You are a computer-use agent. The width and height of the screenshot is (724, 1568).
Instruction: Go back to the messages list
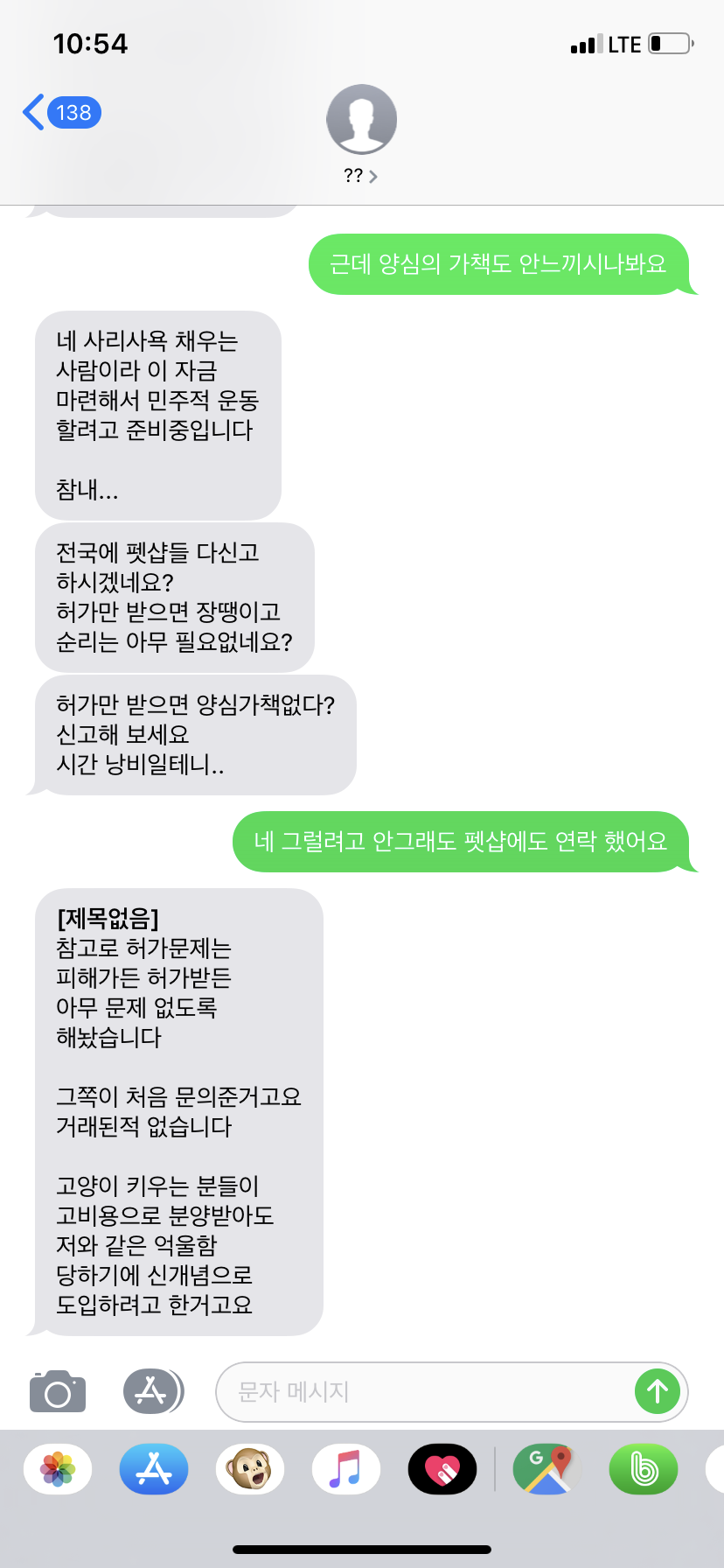[59, 113]
